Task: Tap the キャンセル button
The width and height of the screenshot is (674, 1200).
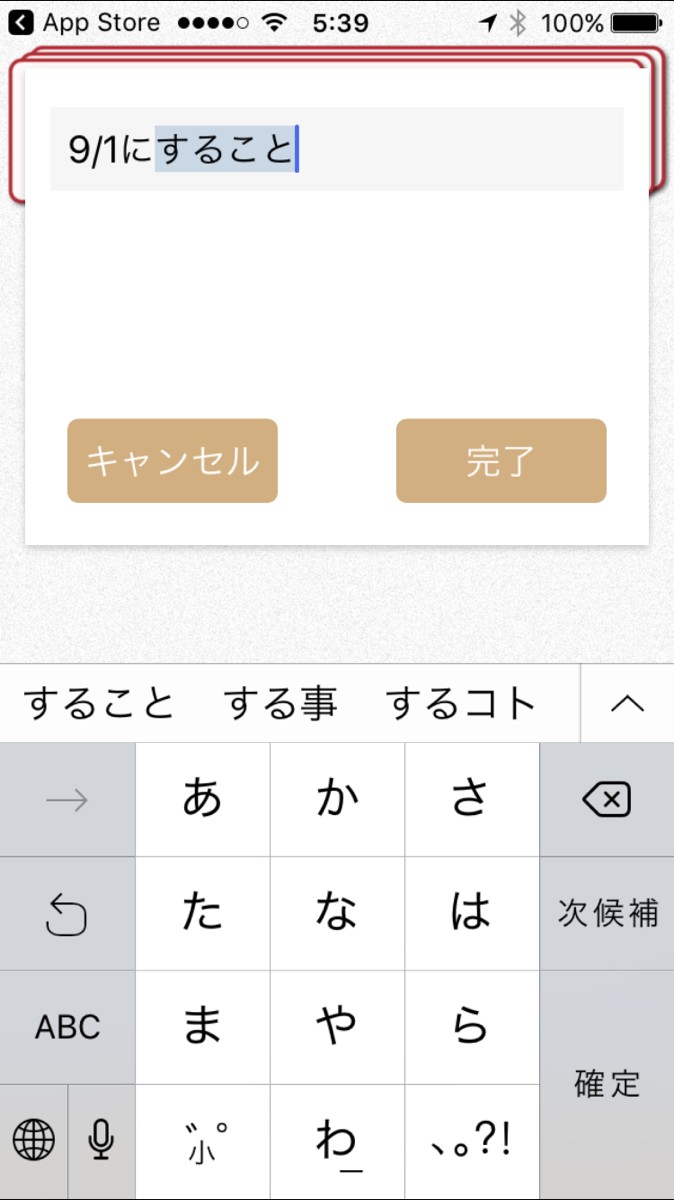Action: pyautogui.click(x=172, y=461)
